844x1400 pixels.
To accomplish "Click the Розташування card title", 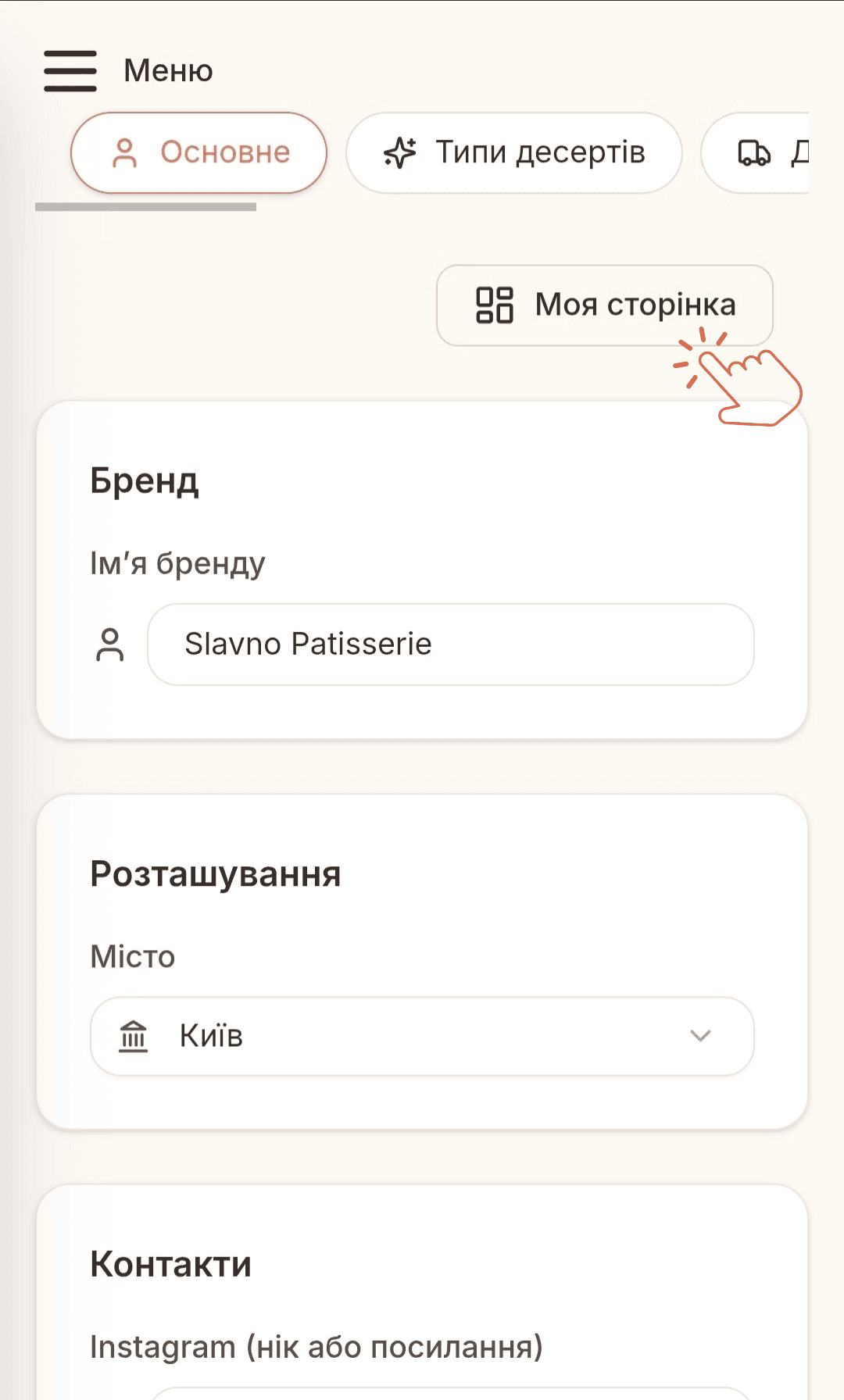I will tap(216, 873).
